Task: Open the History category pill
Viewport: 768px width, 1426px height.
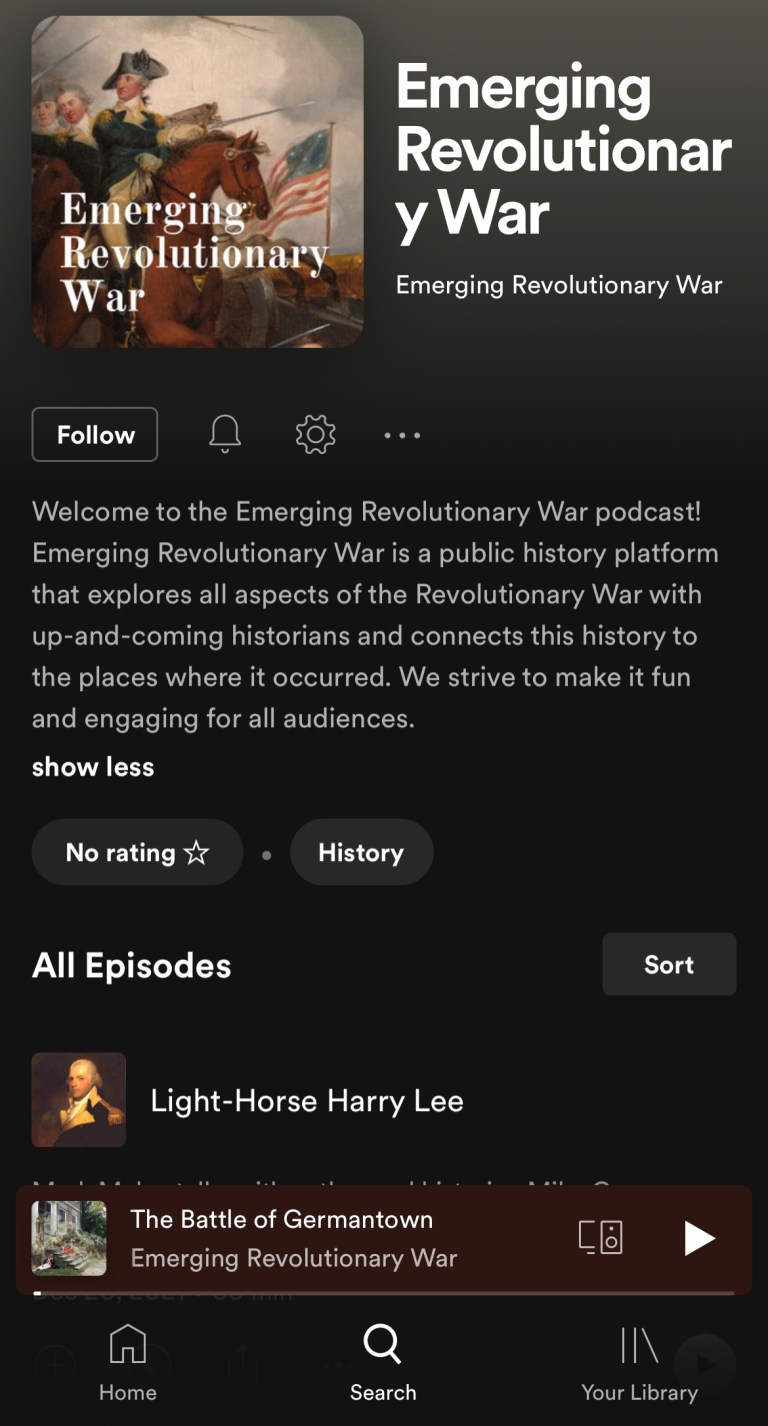Action: 361,852
